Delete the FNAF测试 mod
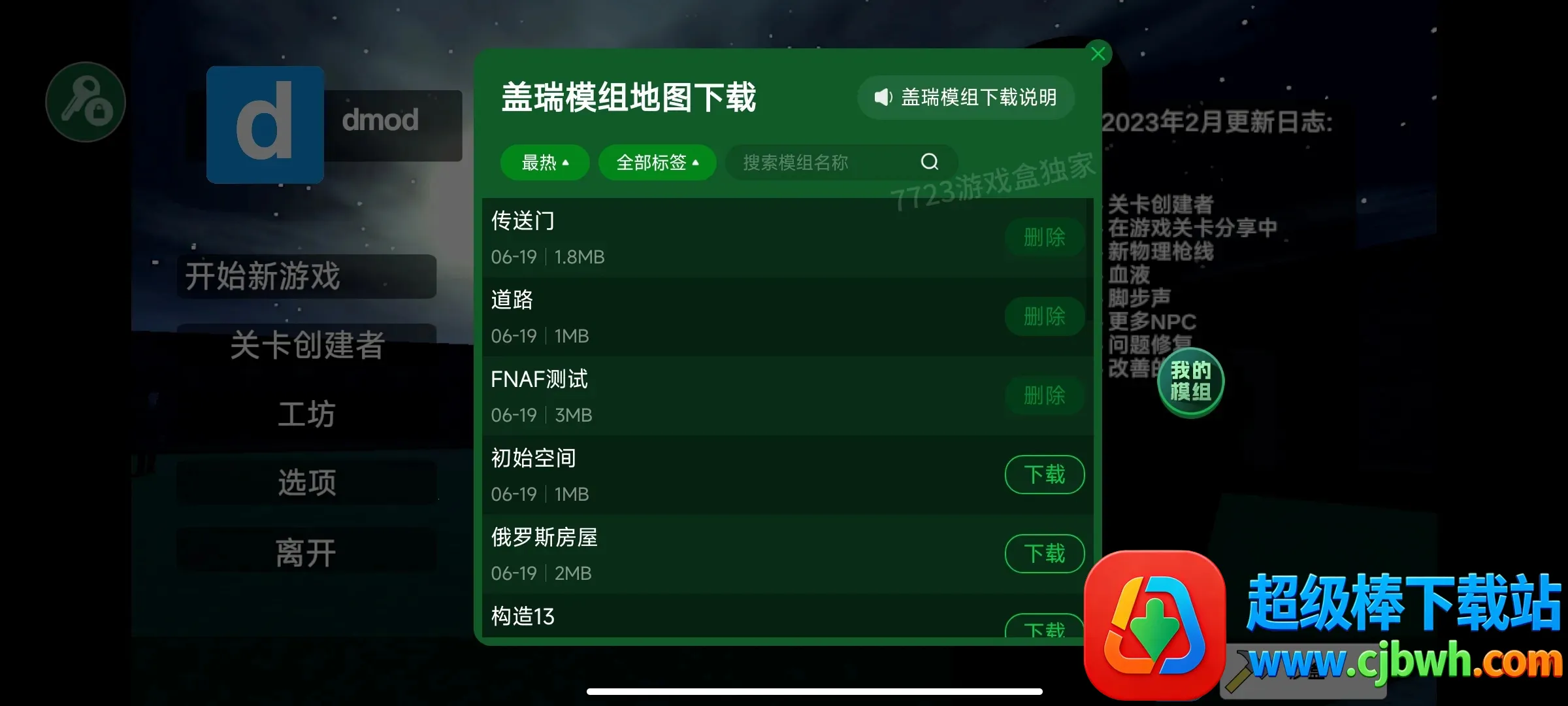This screenshot has height=706, width=1568. pyautogui.click(x=1044, y=395)
